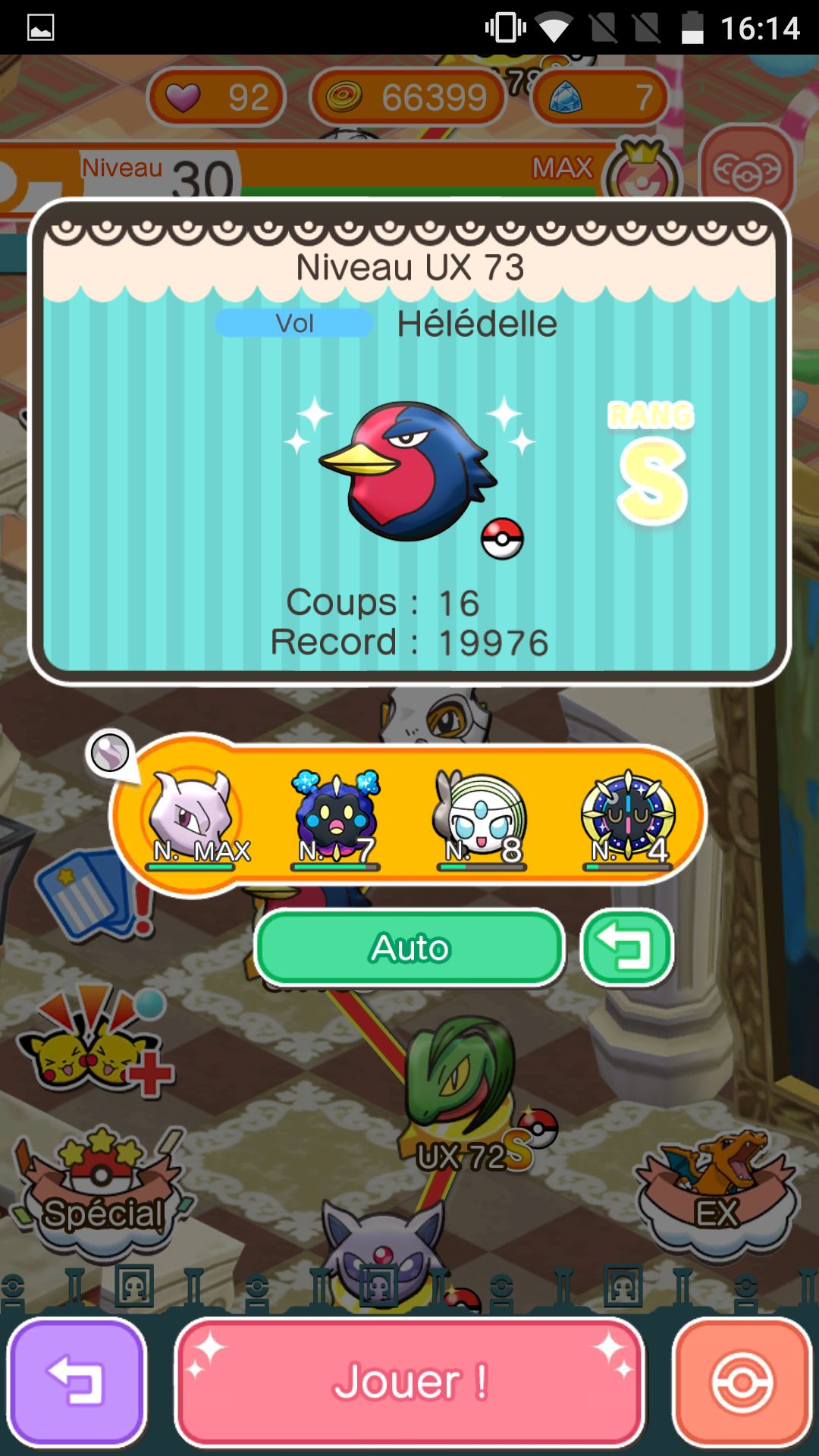The width and height of the screenshot is (819, 1456).
Task: Tap the green undo arrow beside Auto
Action: 626,948
